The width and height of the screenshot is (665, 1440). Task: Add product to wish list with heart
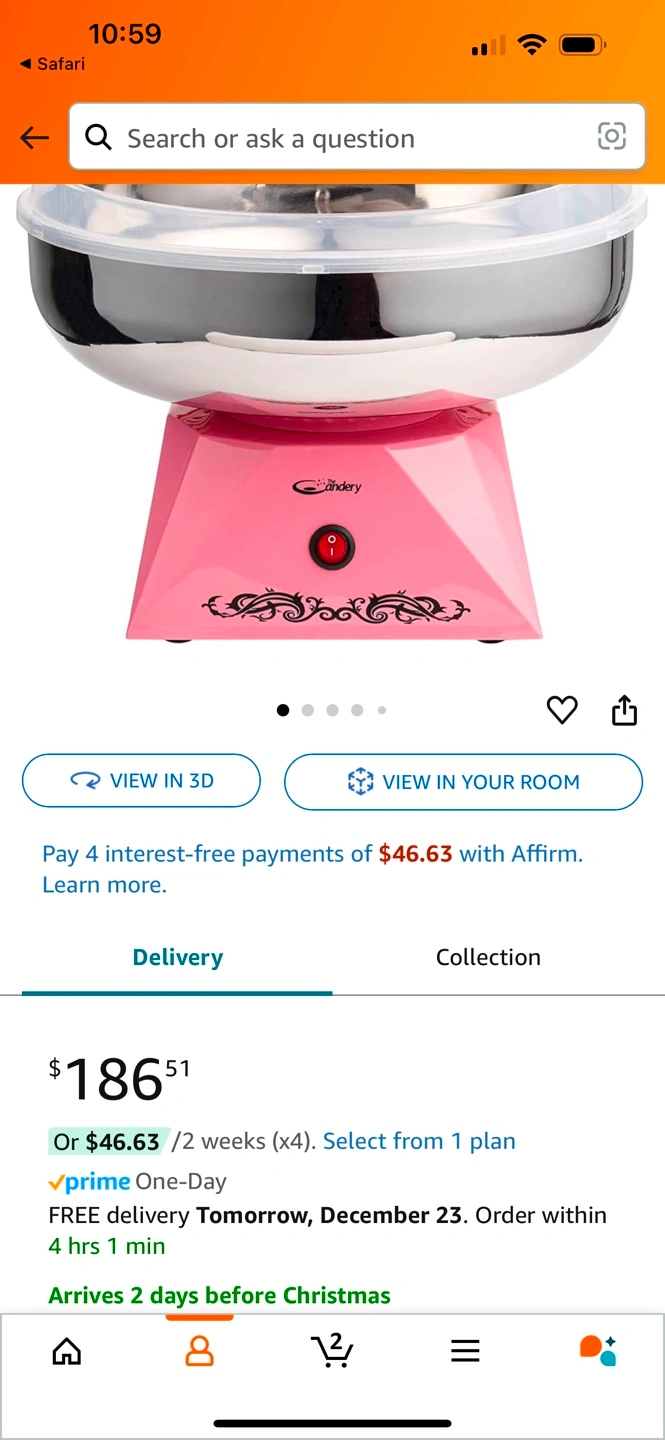[x=562, y=710]
